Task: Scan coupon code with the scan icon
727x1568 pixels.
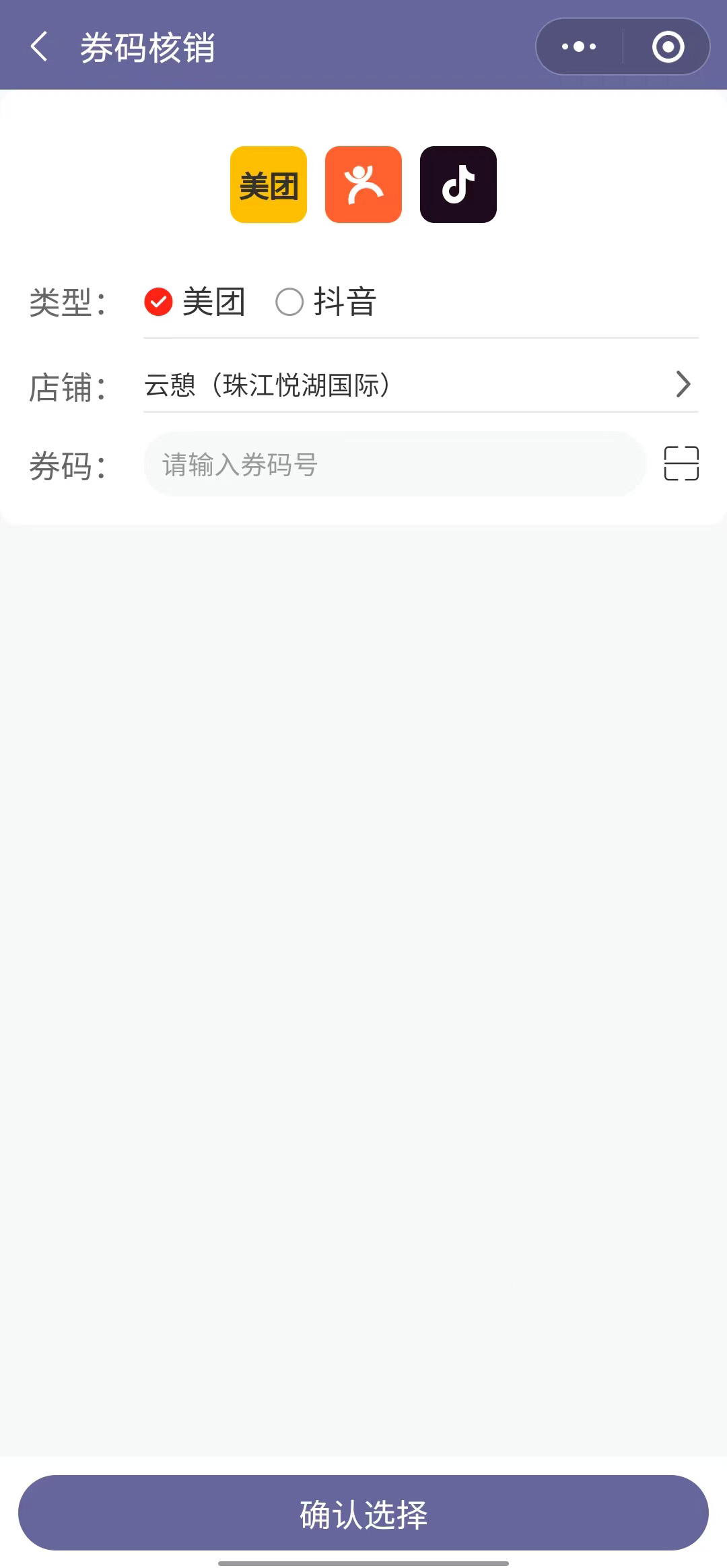Action: click(x=681, y=463)
